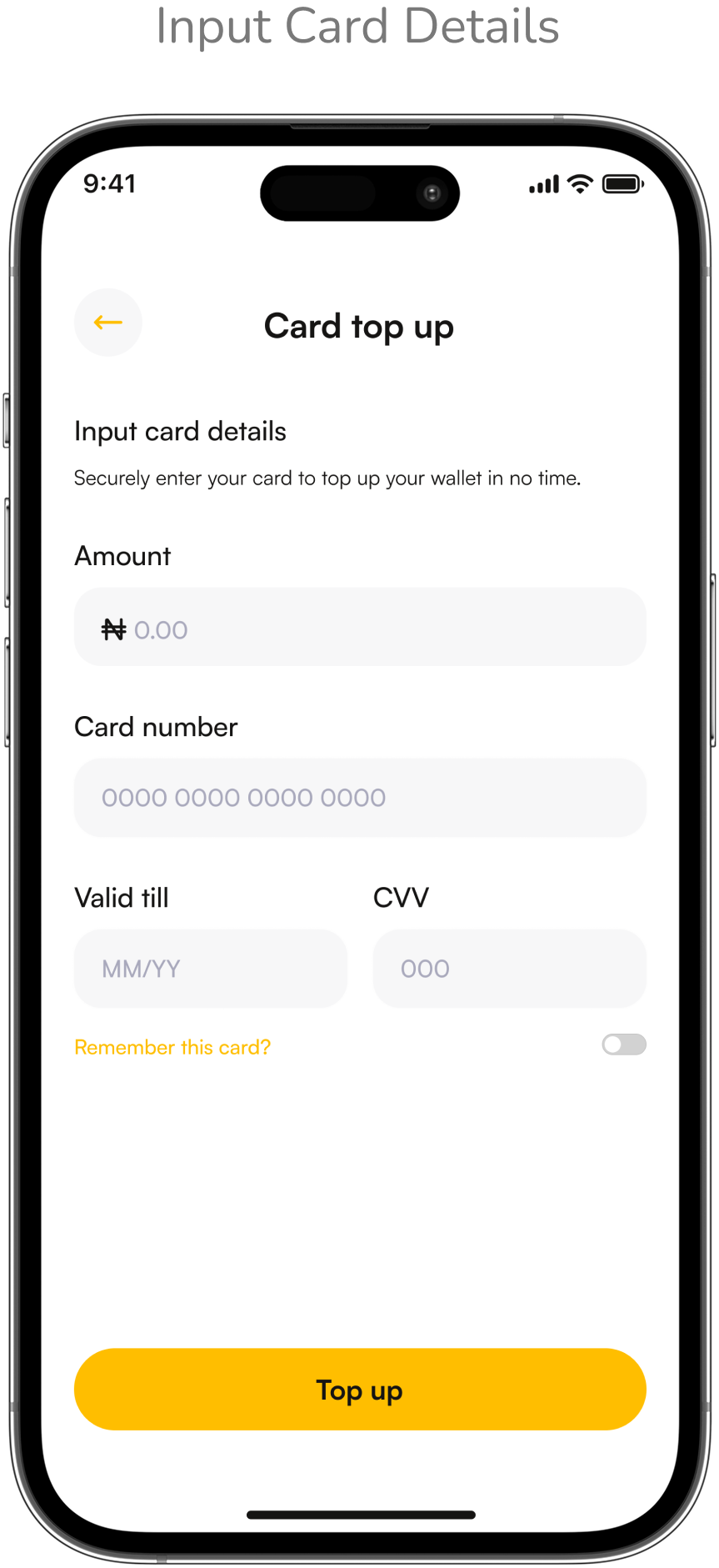Select the Valid till MM/YY field
Viewport: 719px width, 1568px height.
(211, 969)
